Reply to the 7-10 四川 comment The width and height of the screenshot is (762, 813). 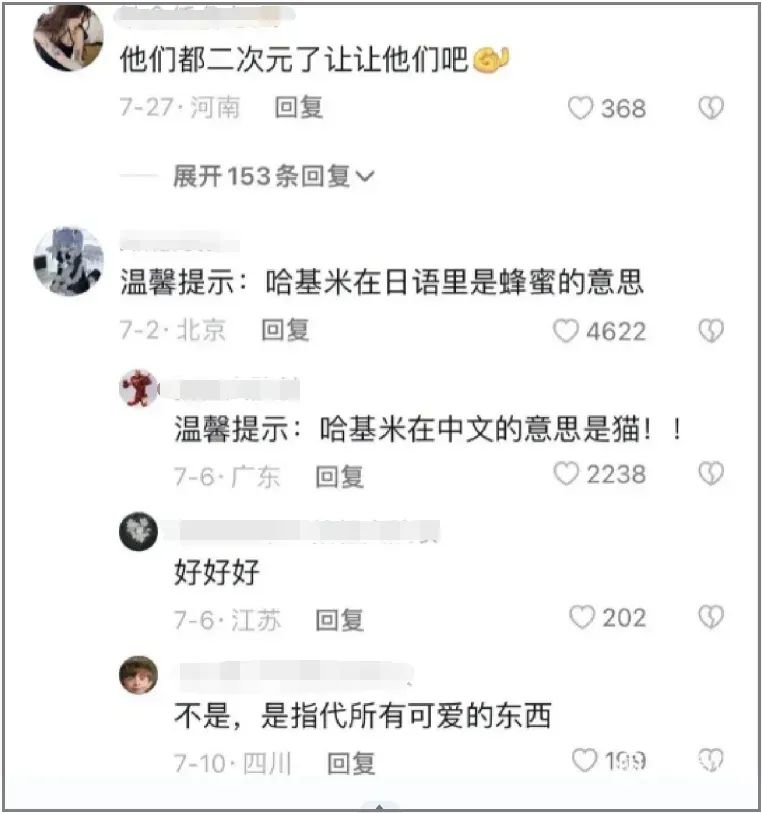point(351,764)
